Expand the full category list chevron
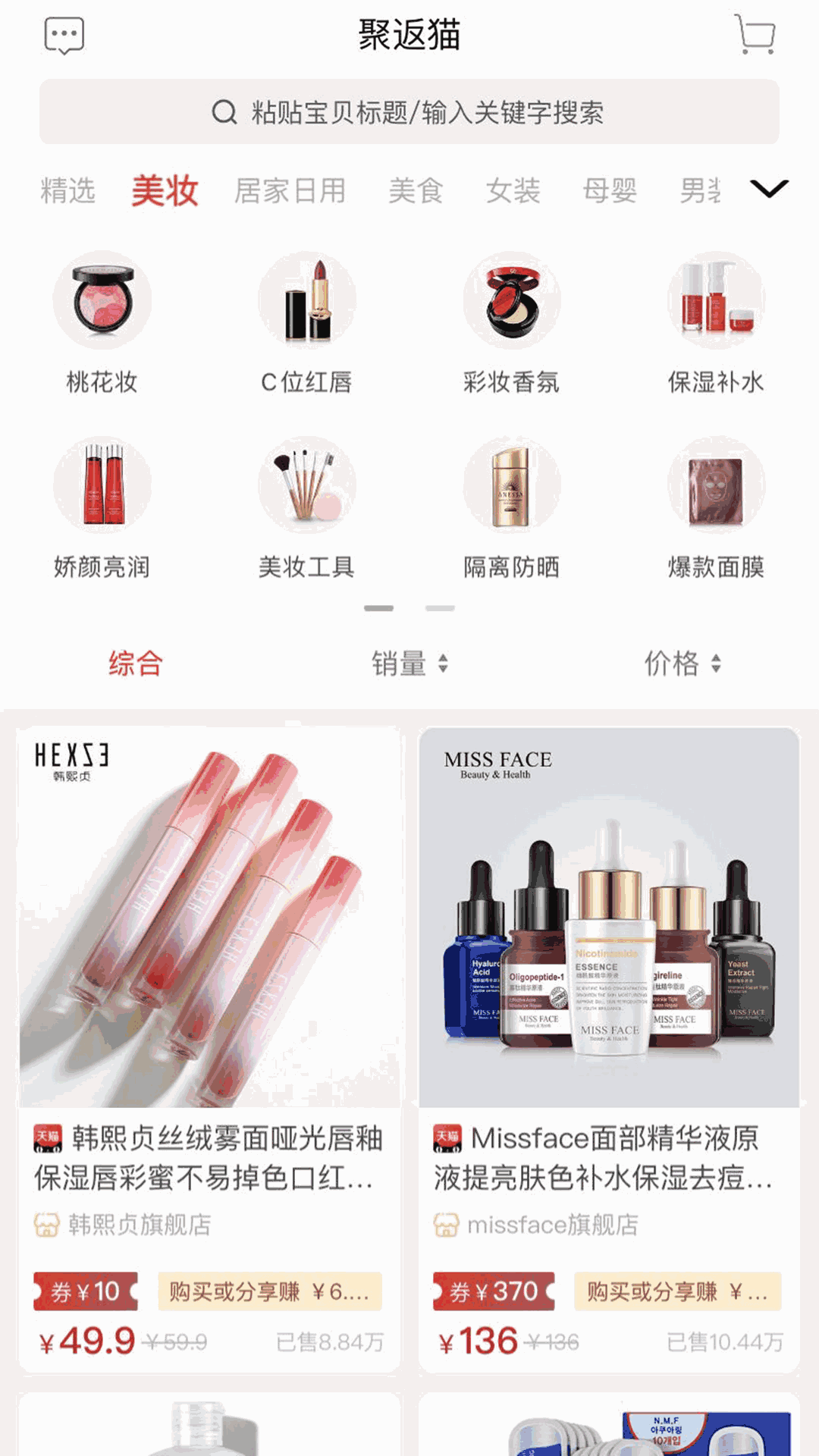819x1456 pixels. click(x=769, y=188)
